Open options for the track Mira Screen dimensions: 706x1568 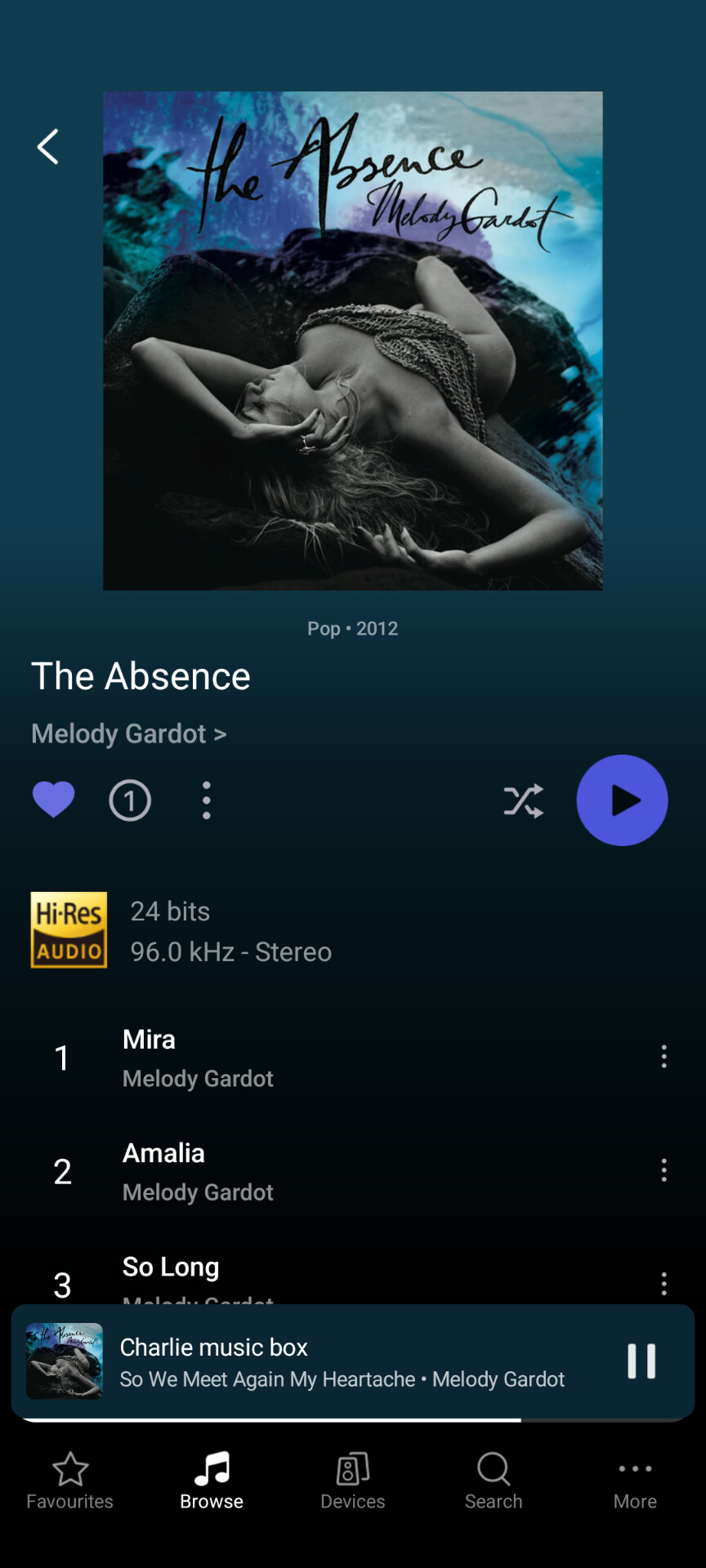click(x=664, y=1057)
